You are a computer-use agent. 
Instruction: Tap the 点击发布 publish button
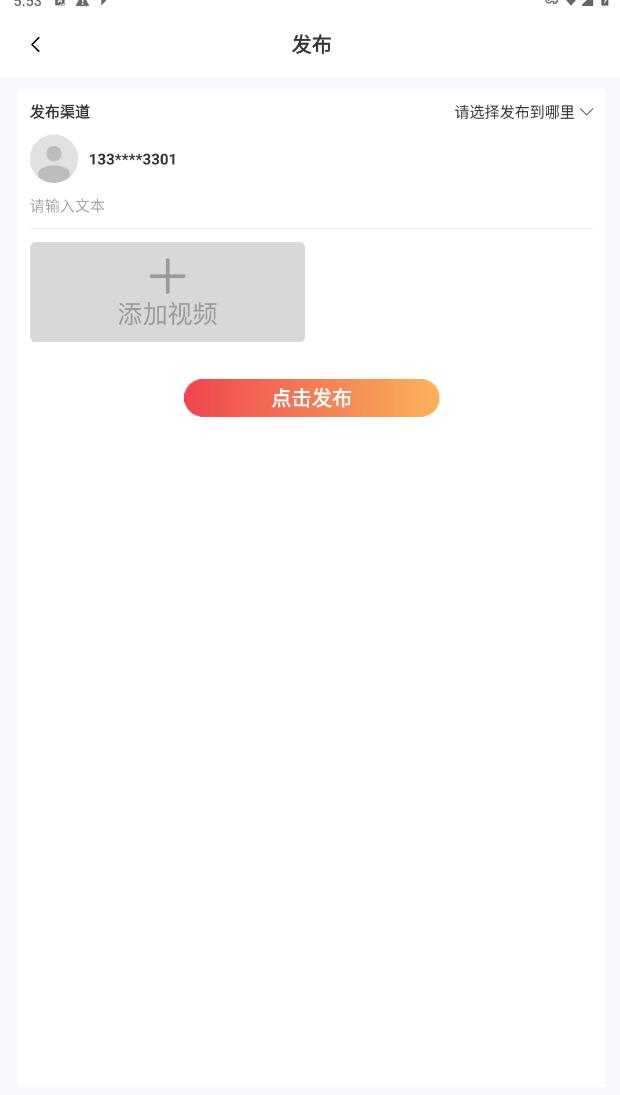[311, 398]
